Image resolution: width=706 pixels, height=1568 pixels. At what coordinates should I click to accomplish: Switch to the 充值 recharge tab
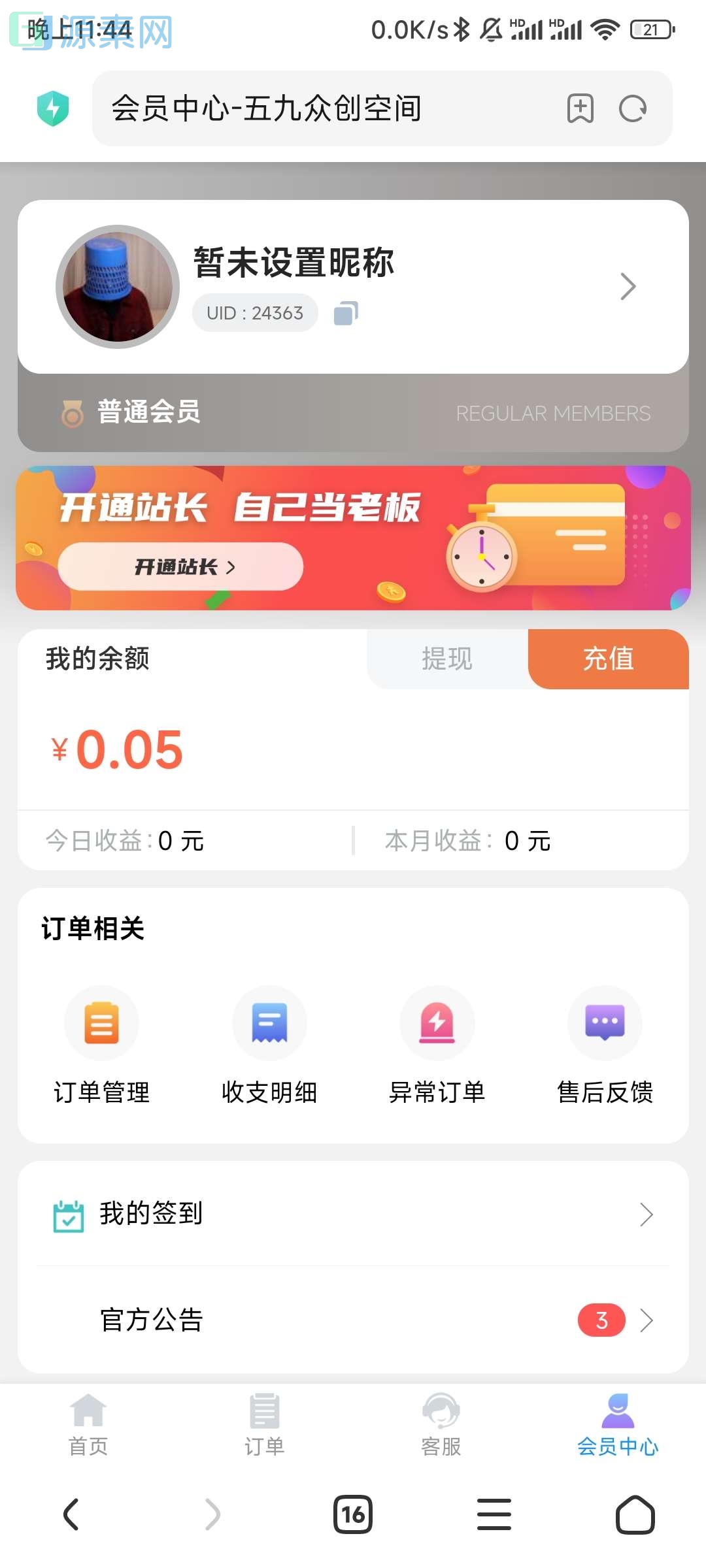[608, 659]
